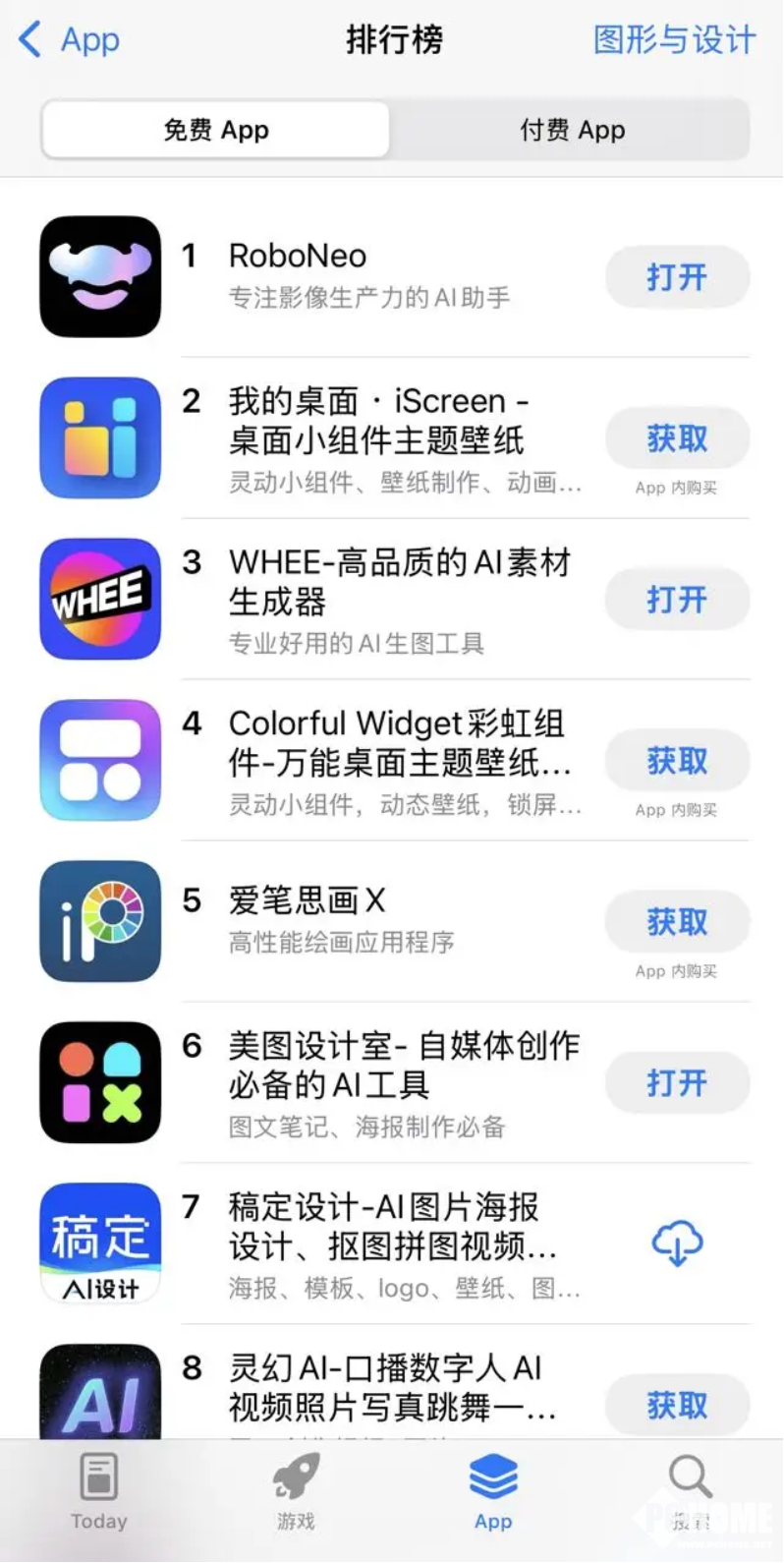Screen dimensions: 784x1563
Task: View the RoboNeo app details
Action: [298, 257]
